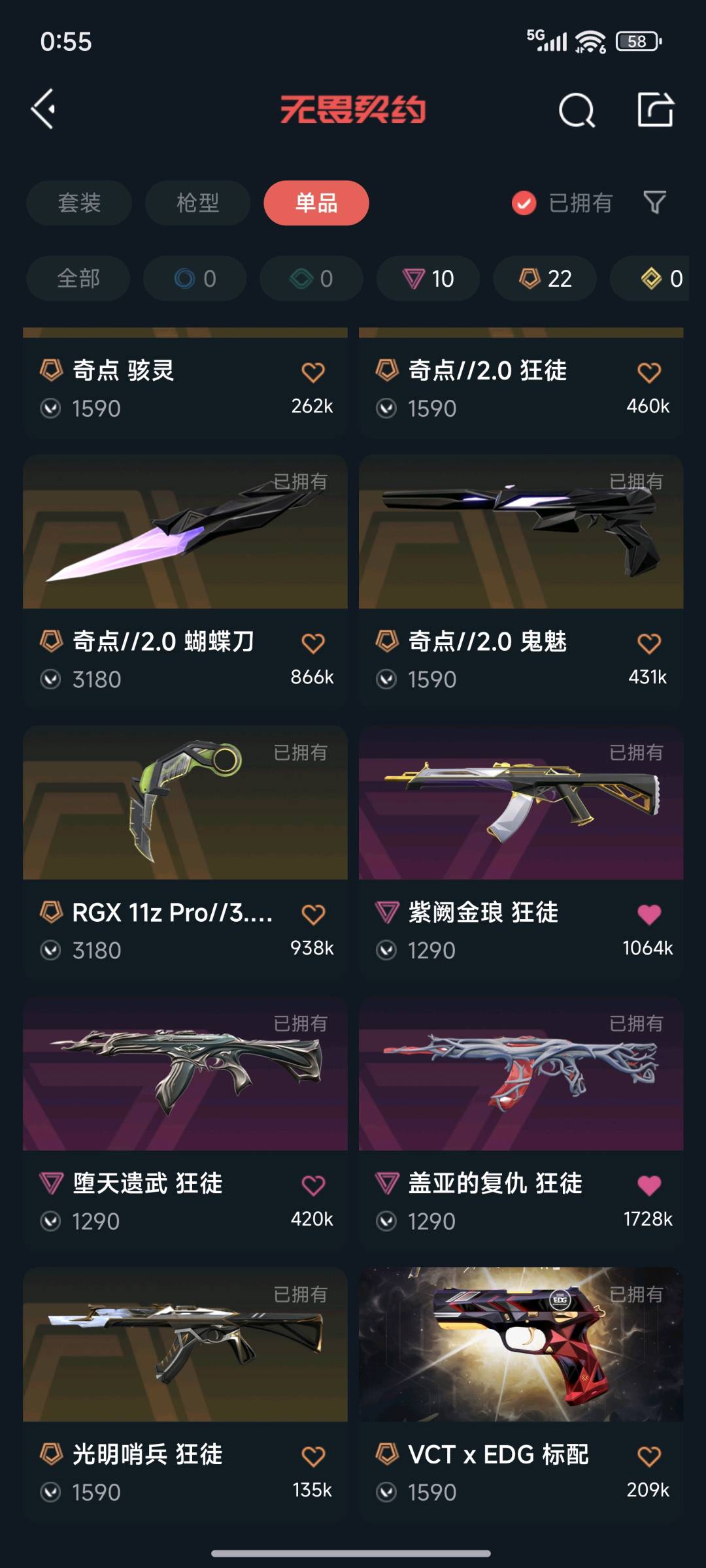706x1568 pixels.
Task: Go back using the top-left arrow
Action: pyautogui.click(x=44, y=109)
